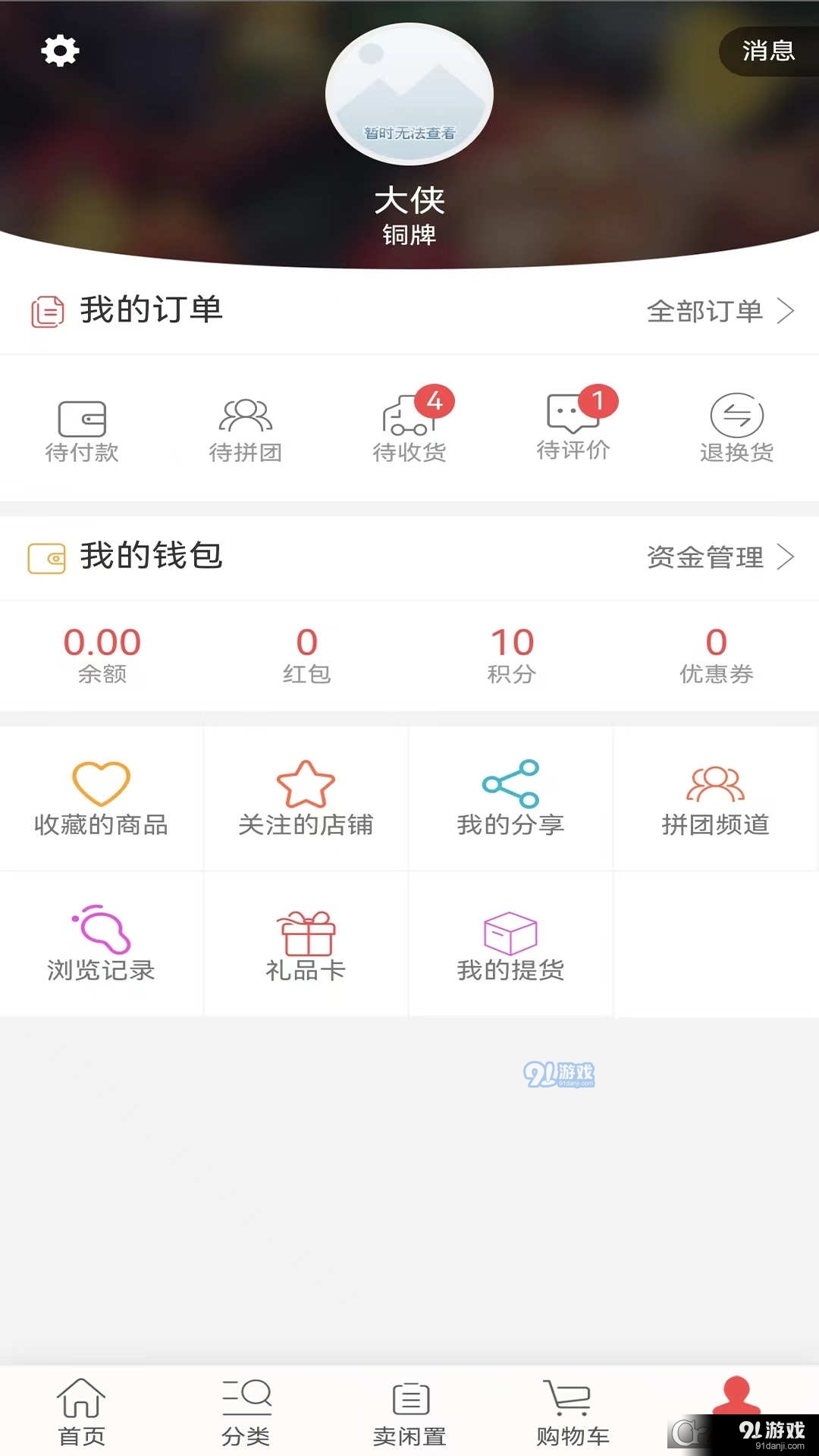Select the 关注的店铺 followed shops star icon
The image size is (819, 1456).
pos(306,796)
